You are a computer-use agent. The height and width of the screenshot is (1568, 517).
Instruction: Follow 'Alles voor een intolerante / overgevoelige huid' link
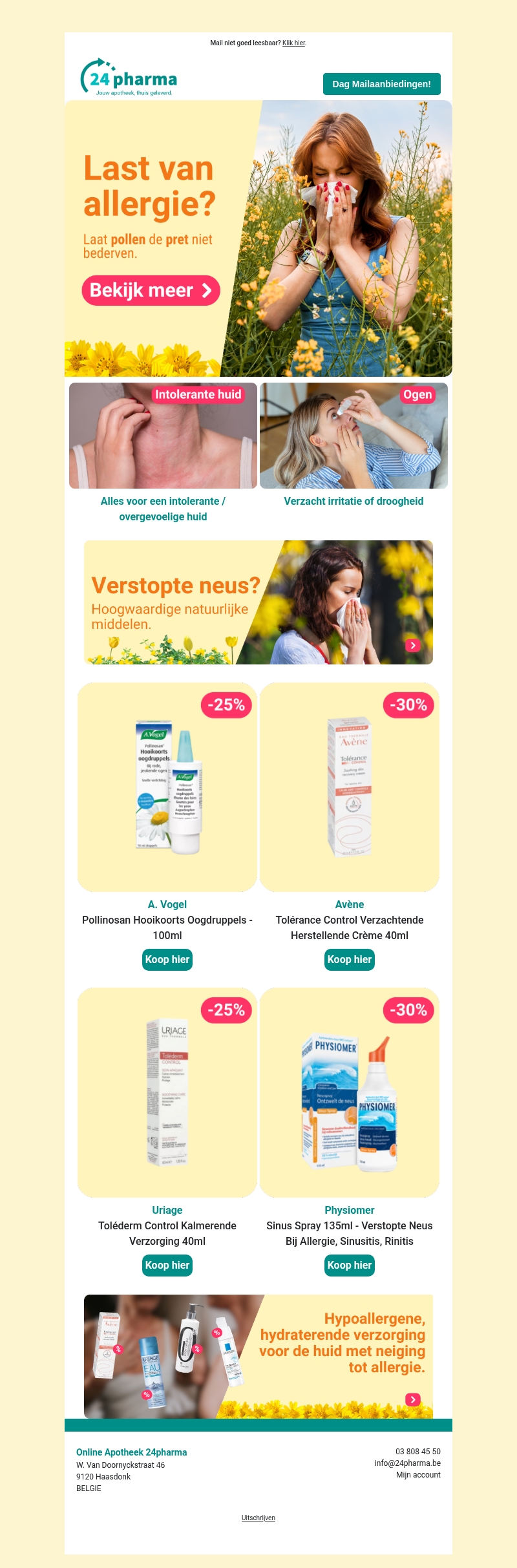(x=163, y=509)
